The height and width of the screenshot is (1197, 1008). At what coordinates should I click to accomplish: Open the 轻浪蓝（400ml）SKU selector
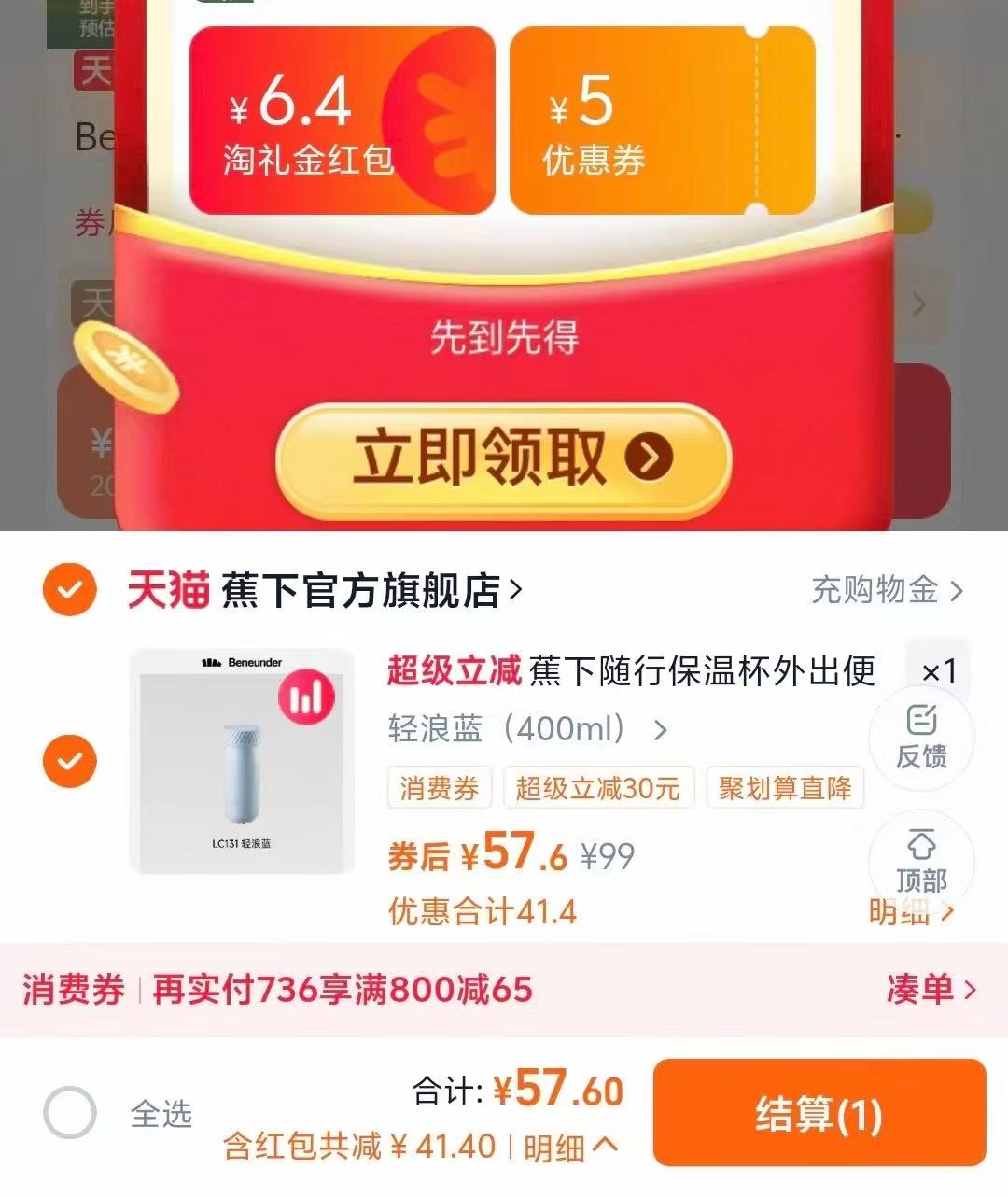coord(527,730)
